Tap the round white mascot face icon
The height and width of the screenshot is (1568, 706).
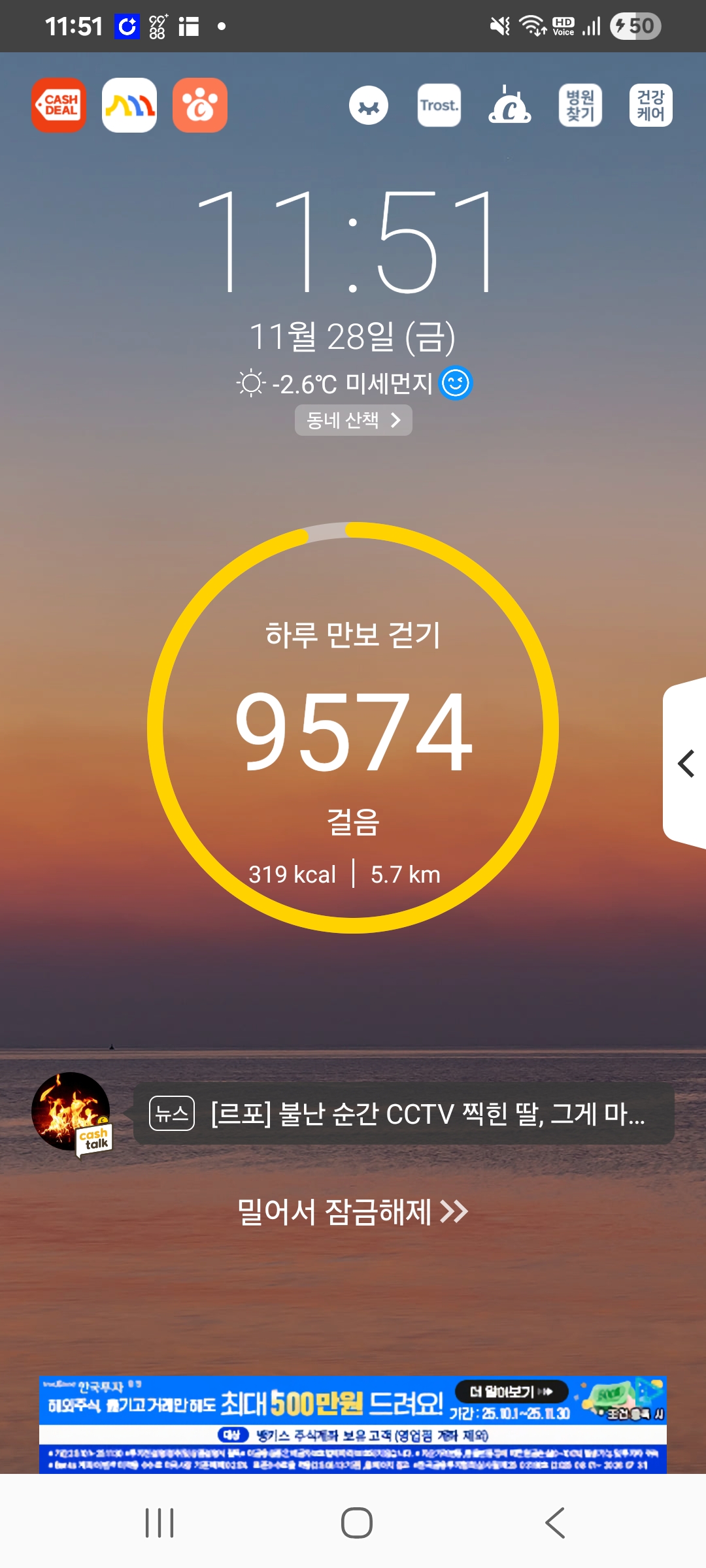coord(369,105)
